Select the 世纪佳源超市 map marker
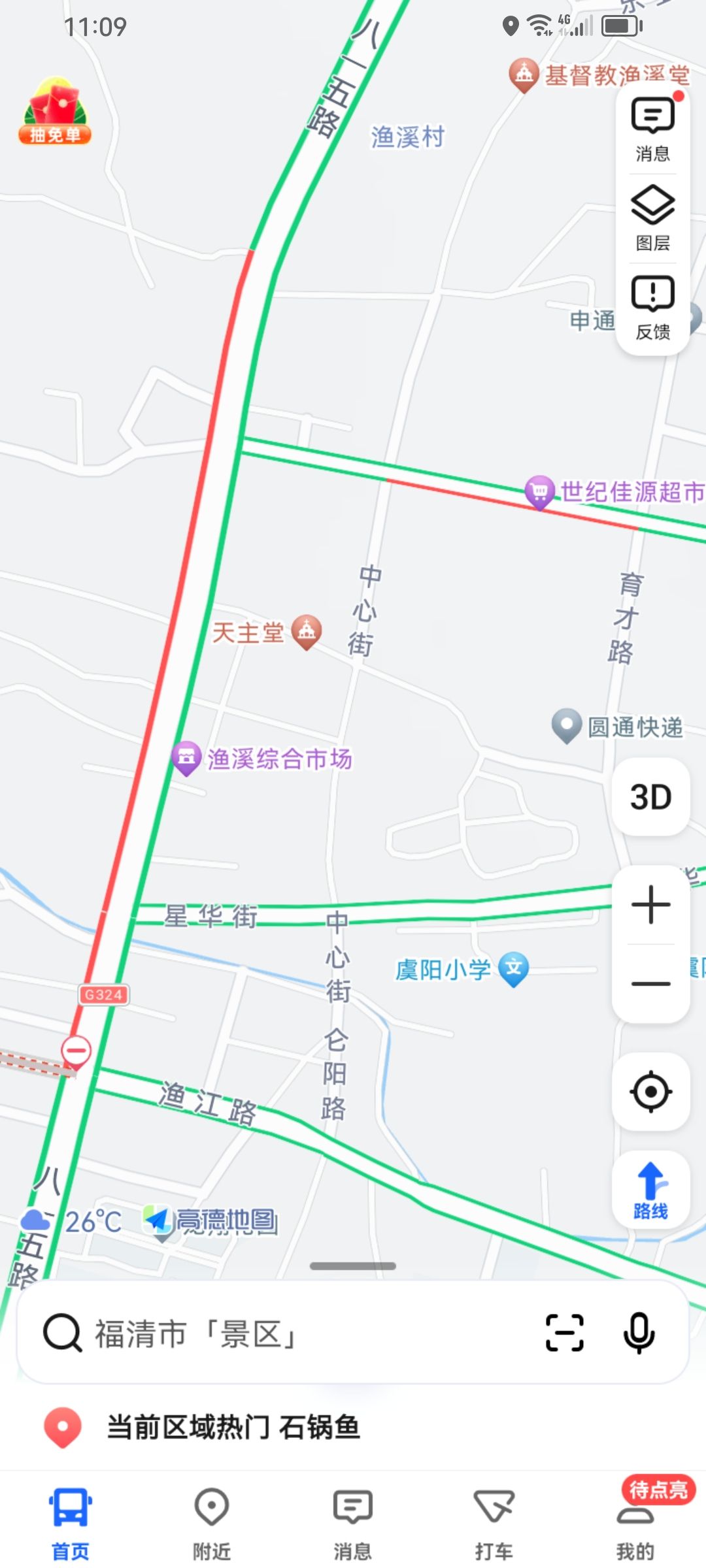Viewport: 706px width, 1568px height. pos(540,491)
